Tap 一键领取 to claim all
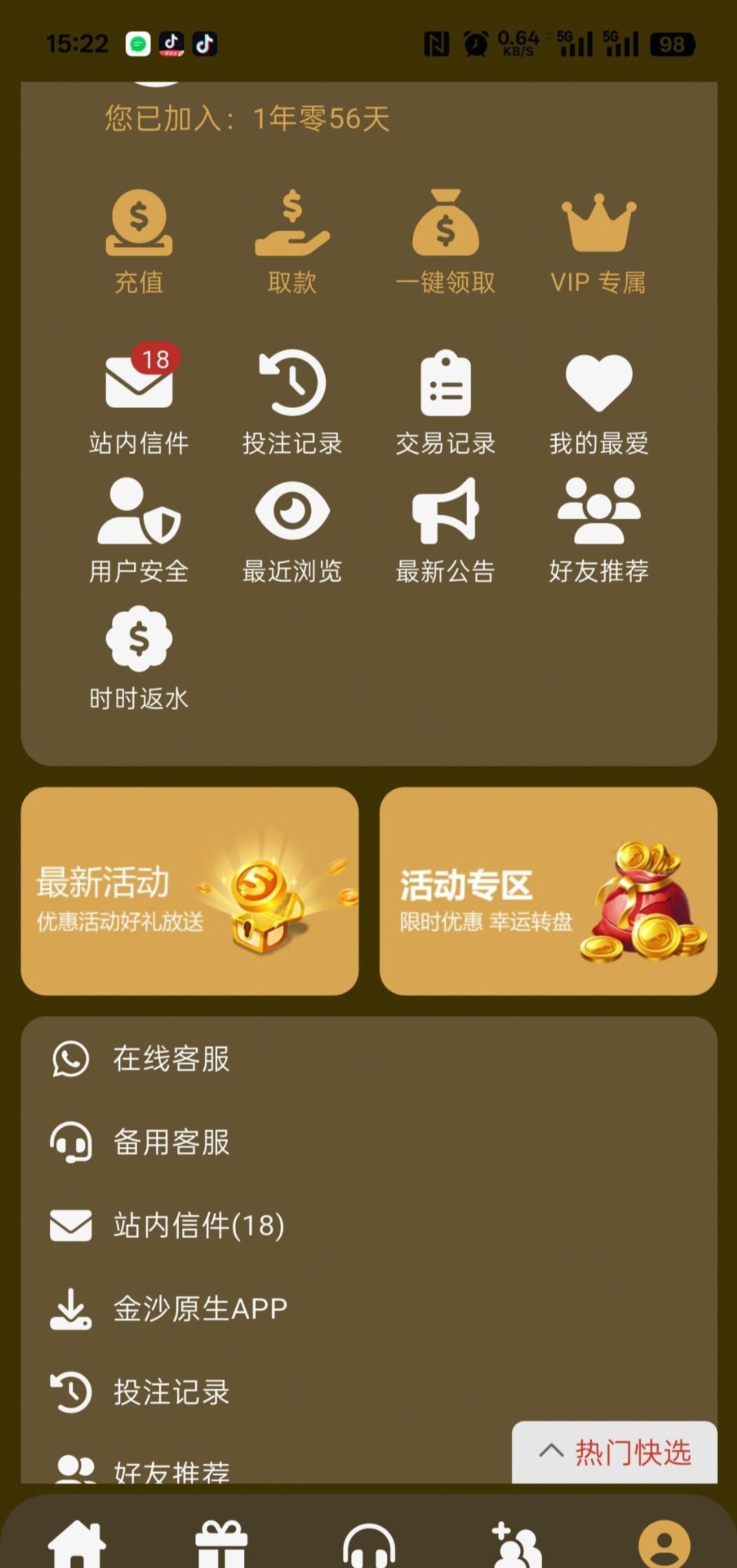This screenshot has height=1568, width=737. [x=445, y=241]
